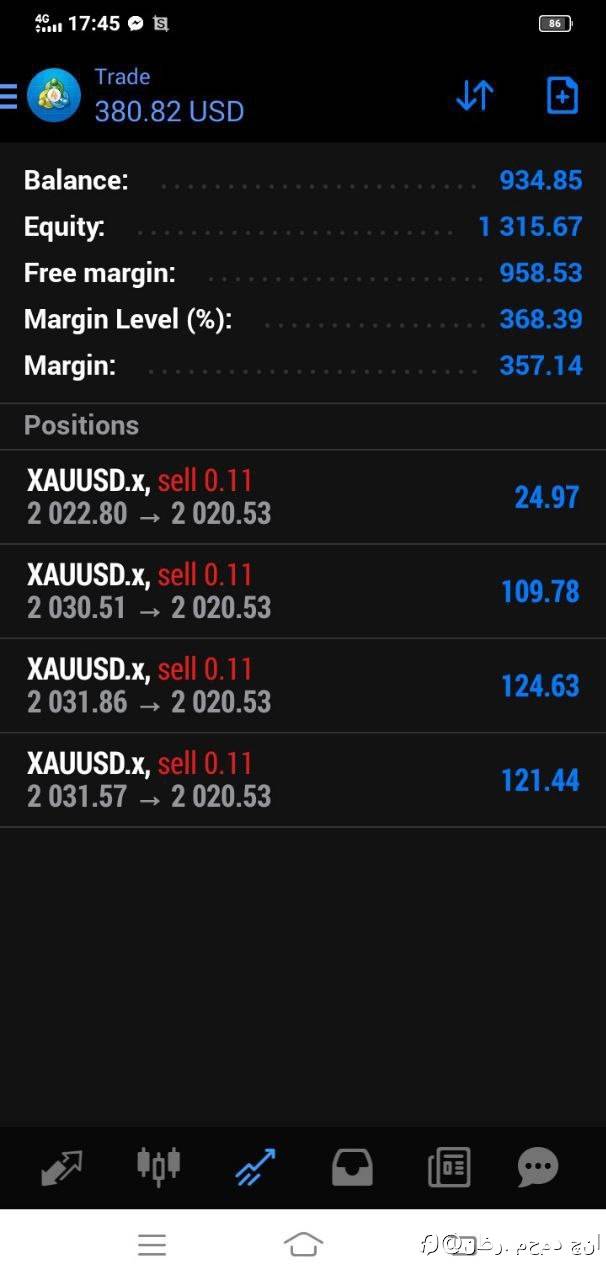The width and height of the screenshot is (606, 1280).
Task: Select the Trade tab
Action: click(255, 1167)
